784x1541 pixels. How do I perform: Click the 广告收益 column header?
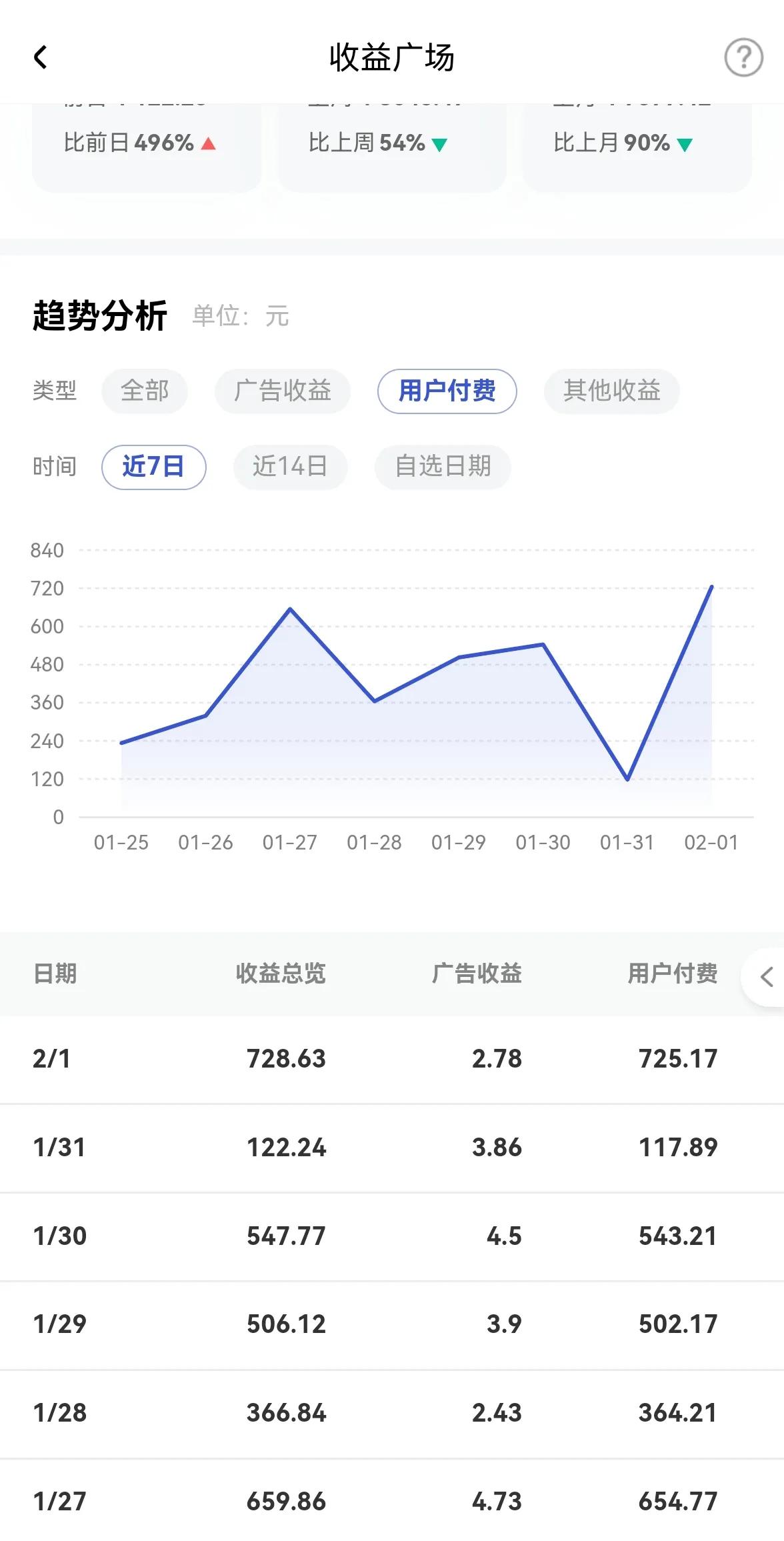[476, 975]
